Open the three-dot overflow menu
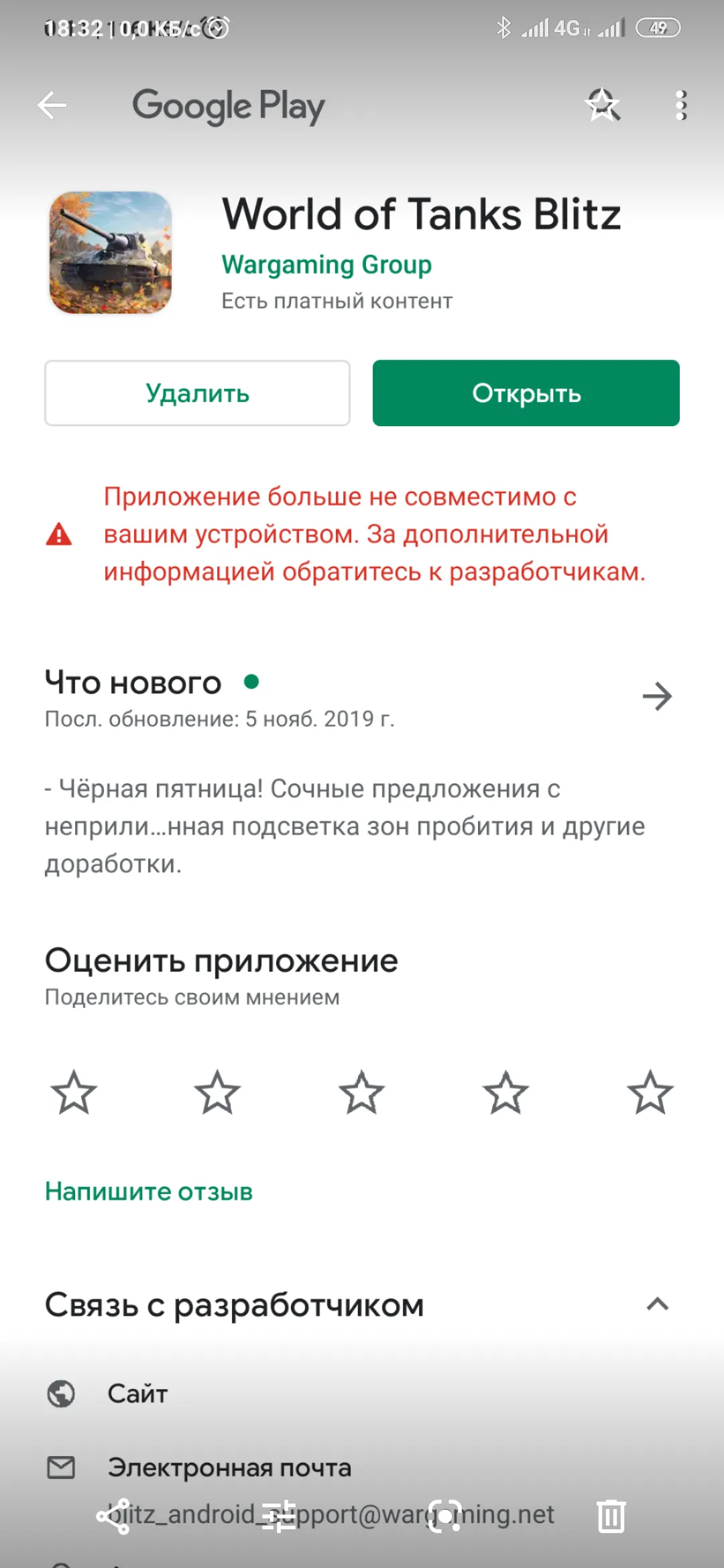 pyautogui.click(x=681, y=105)
